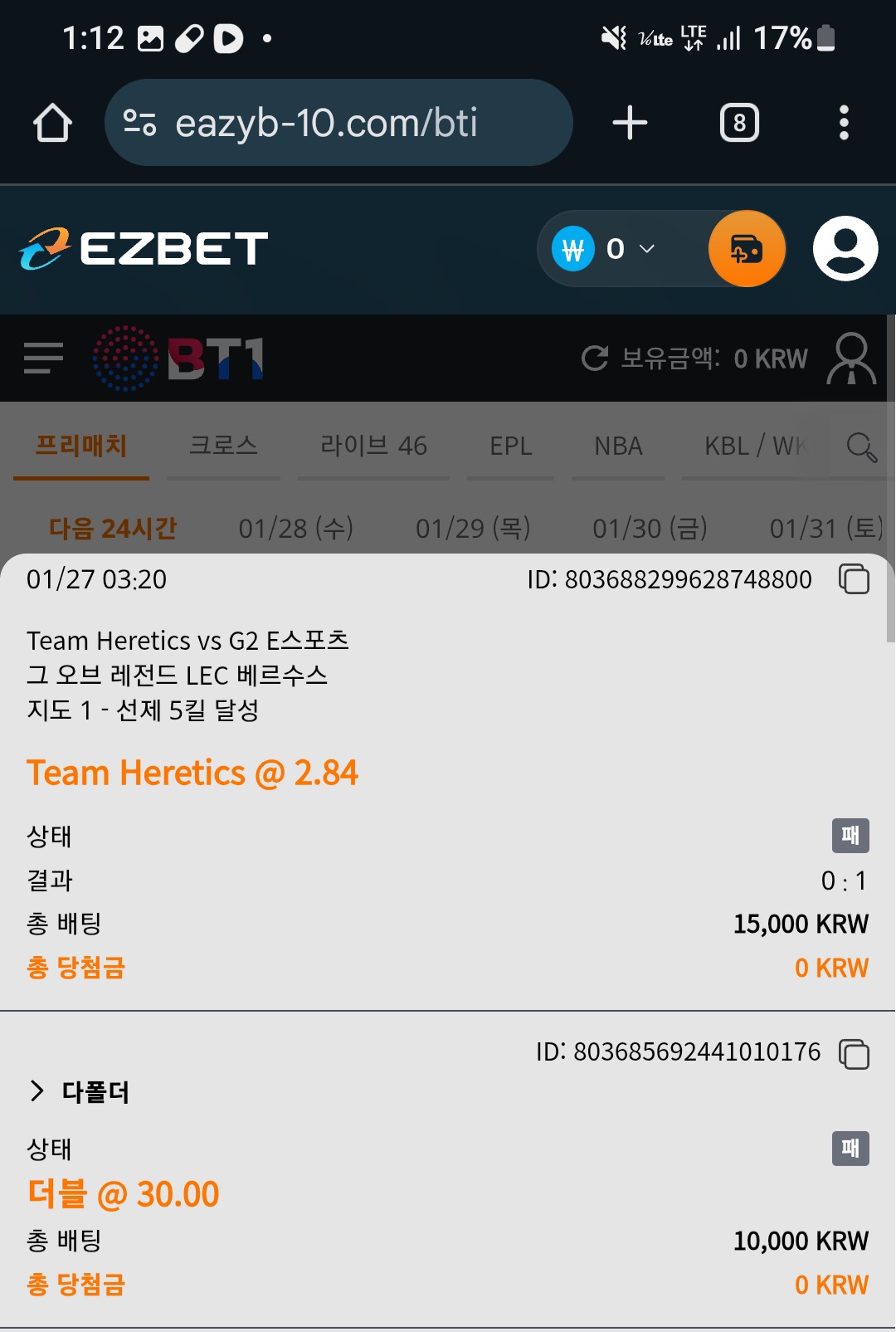Show the 8 open tabs
The height and width of the screenshot is (1332, 896).
738,123
